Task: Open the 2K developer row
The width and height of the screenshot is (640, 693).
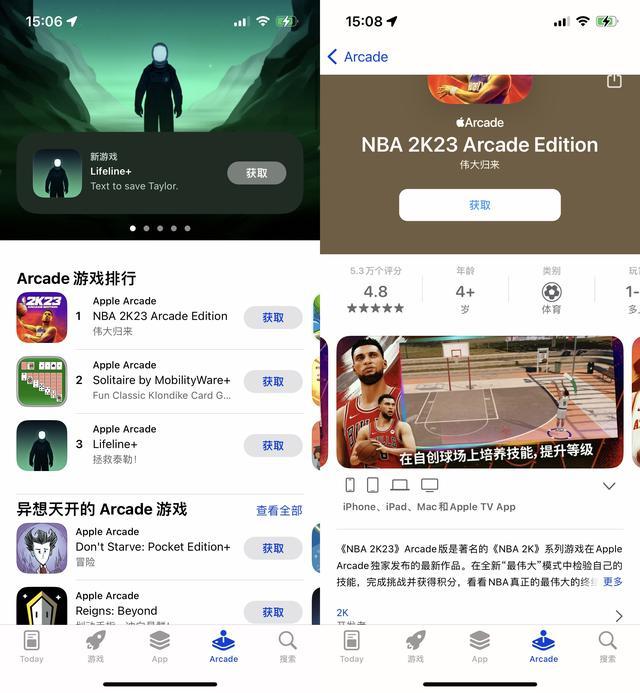Action: pyautogui.click(x=480, y=615)
